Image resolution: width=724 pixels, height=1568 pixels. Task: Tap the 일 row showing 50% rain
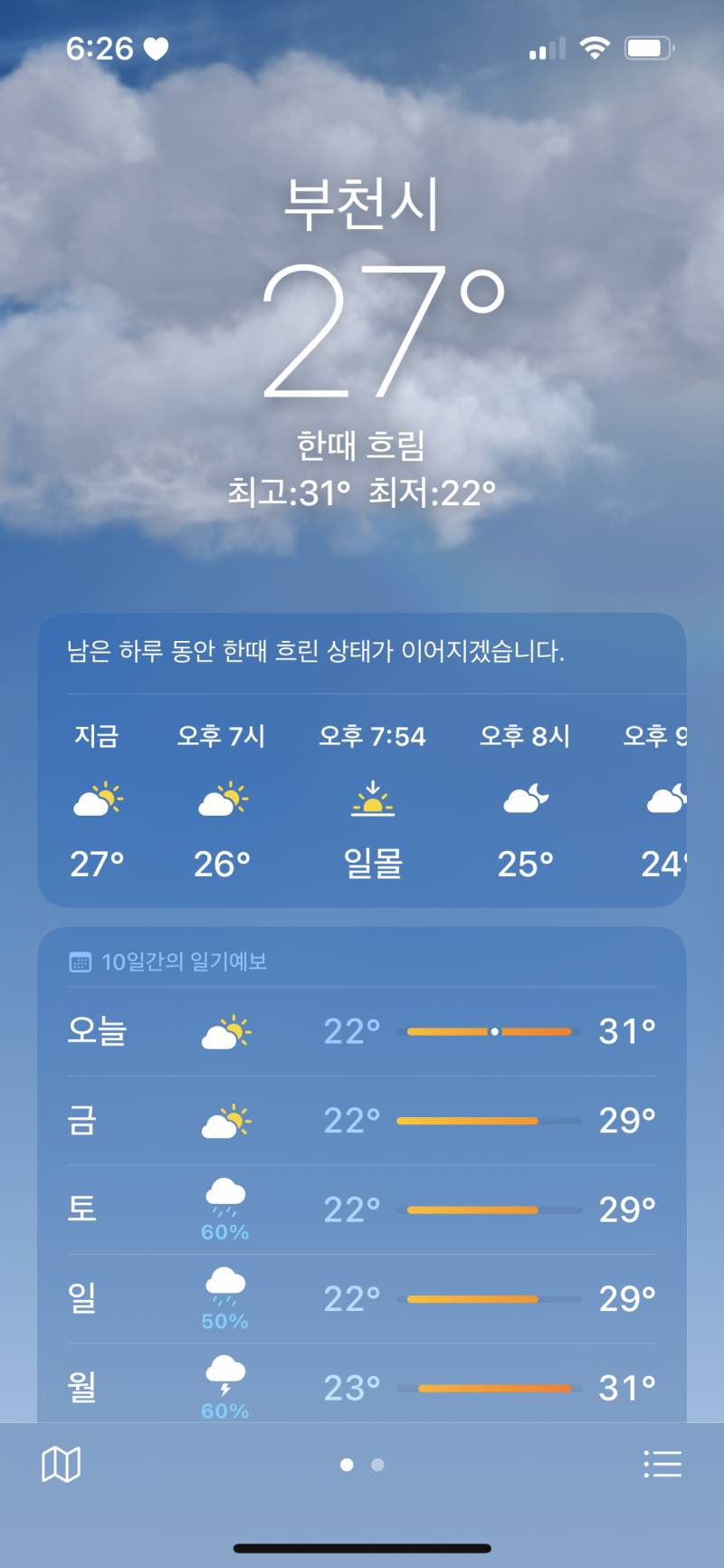[x=362, y=1298]
